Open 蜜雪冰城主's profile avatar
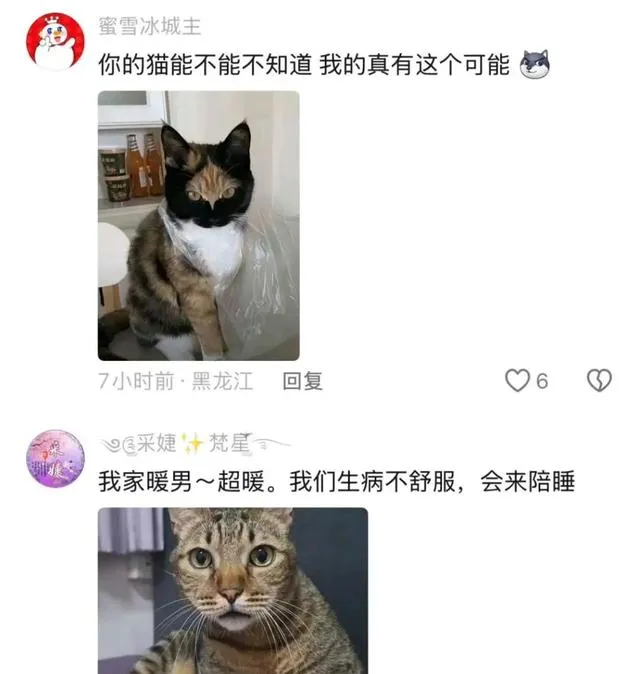This screenshot has width=640, height=674. tap(54, 41)
